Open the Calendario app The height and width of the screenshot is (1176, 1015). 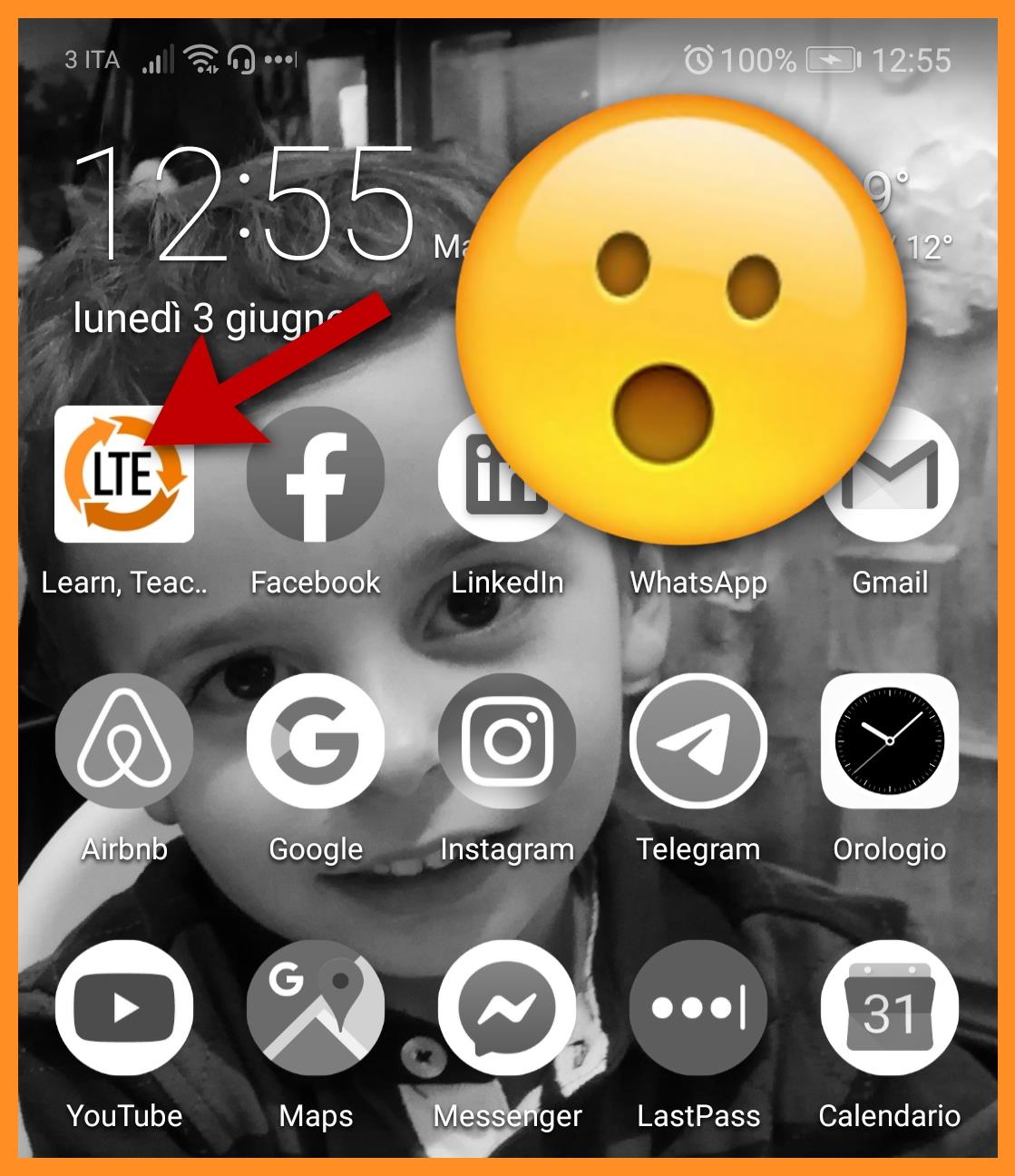[x=889, y=1008]
